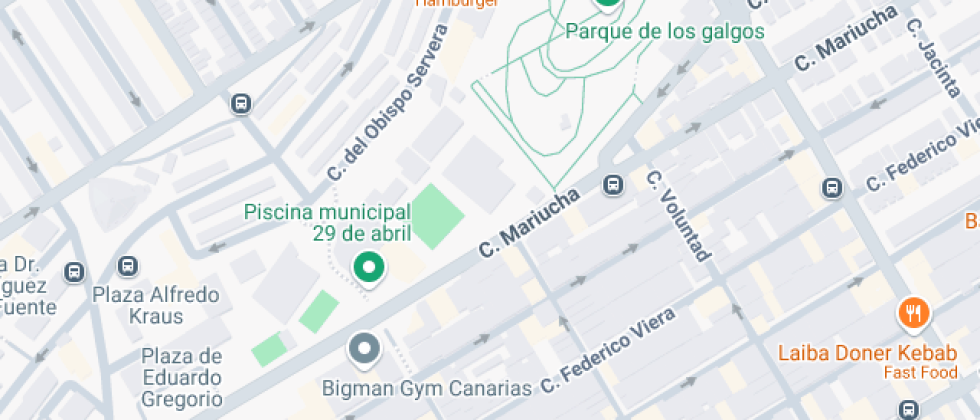
Task: Open the Parque de los galgos marker
Action: click(x=608, y=5)
